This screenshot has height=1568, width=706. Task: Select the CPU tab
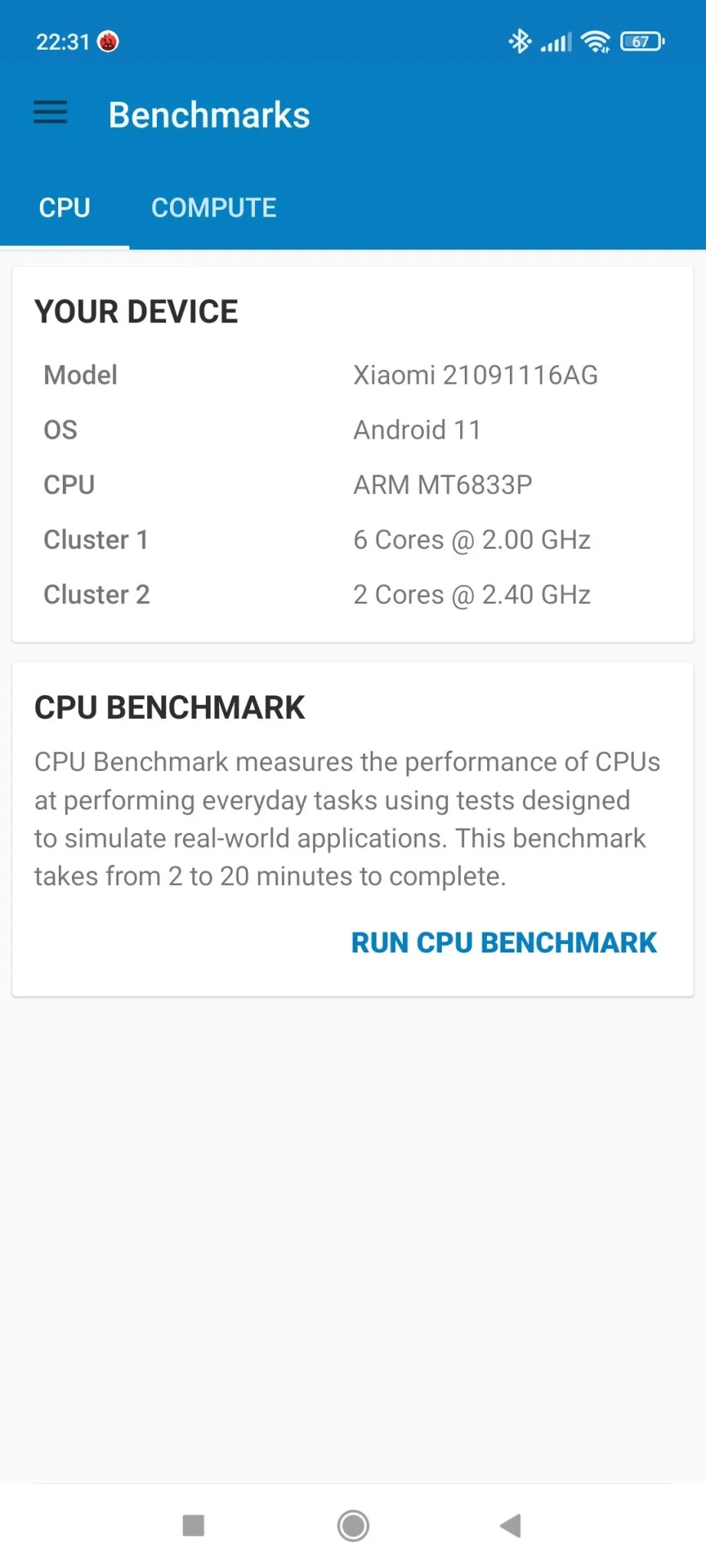click(64, 207)
